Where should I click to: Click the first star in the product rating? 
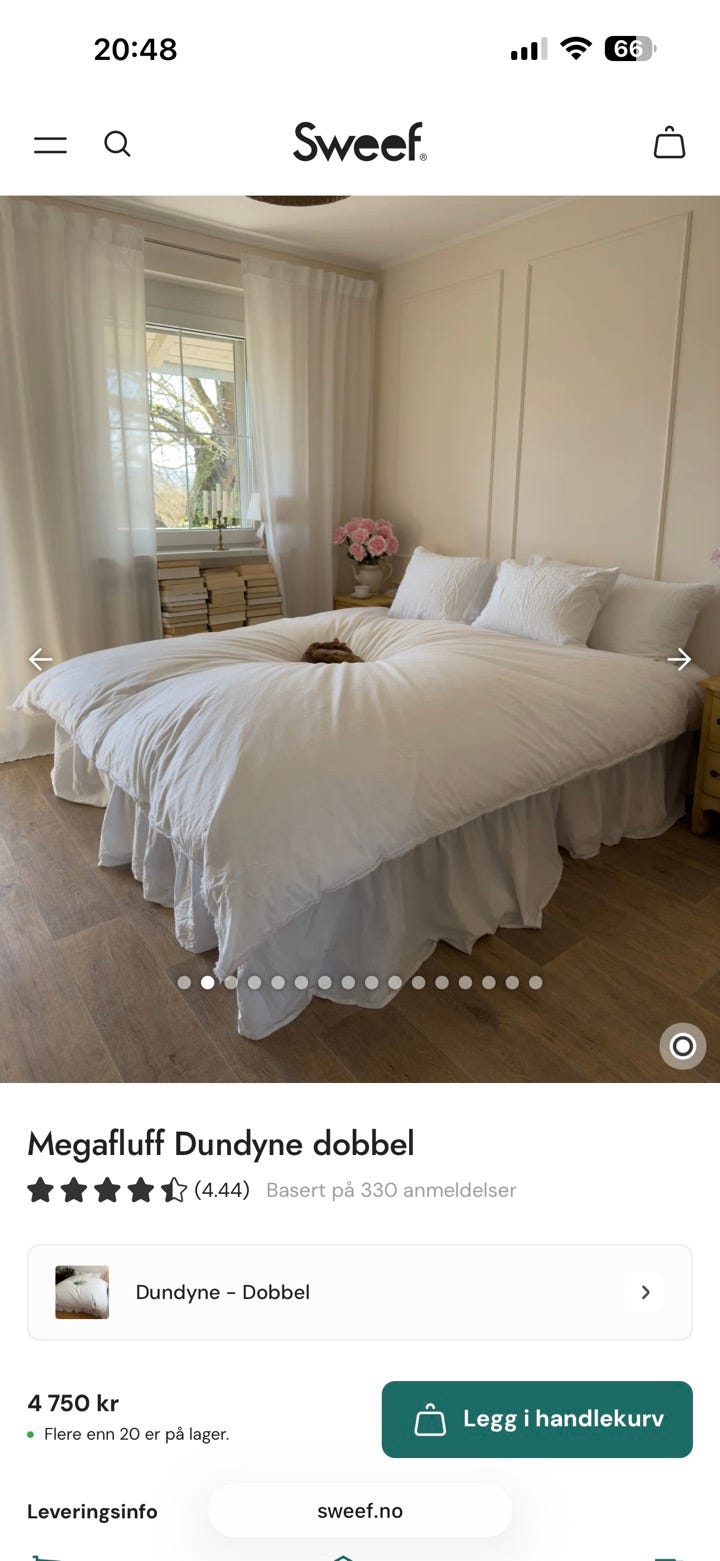tap(42, 1190)
